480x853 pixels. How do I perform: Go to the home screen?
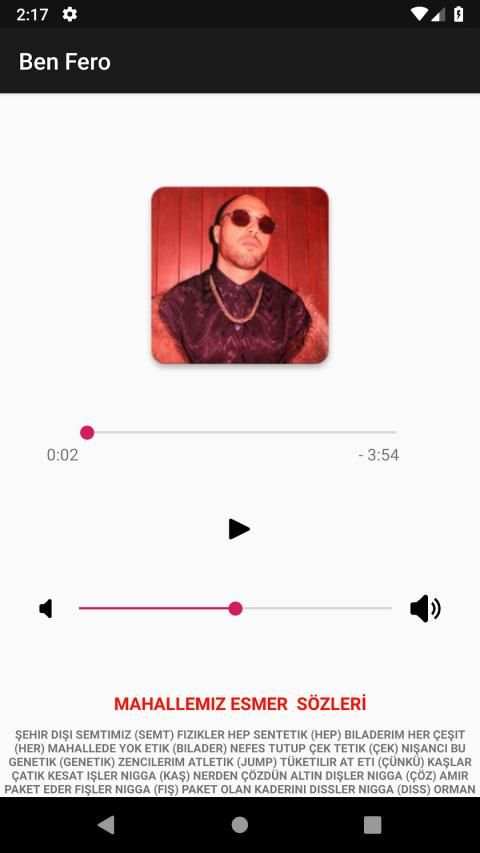coord(239,825)
